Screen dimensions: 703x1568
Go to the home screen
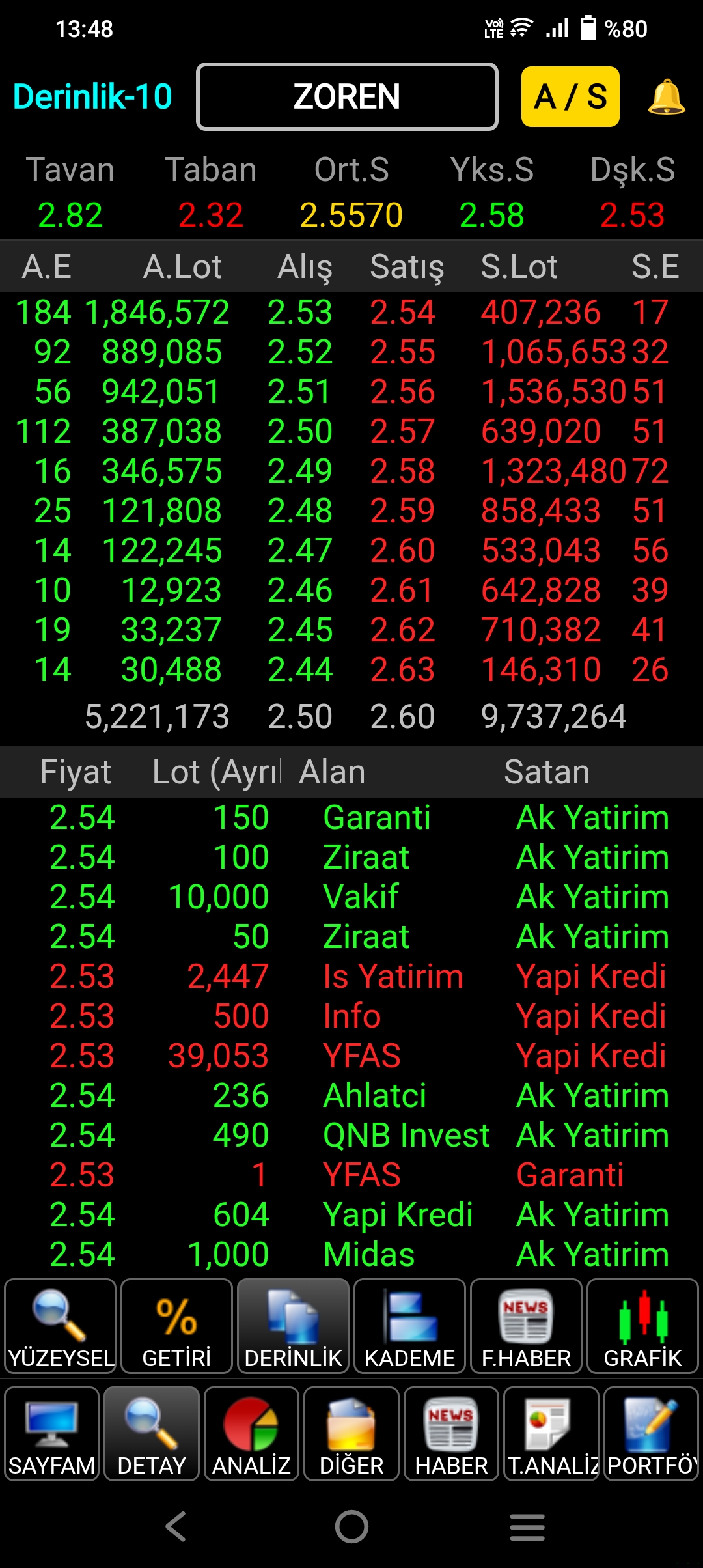[351, 1526]
